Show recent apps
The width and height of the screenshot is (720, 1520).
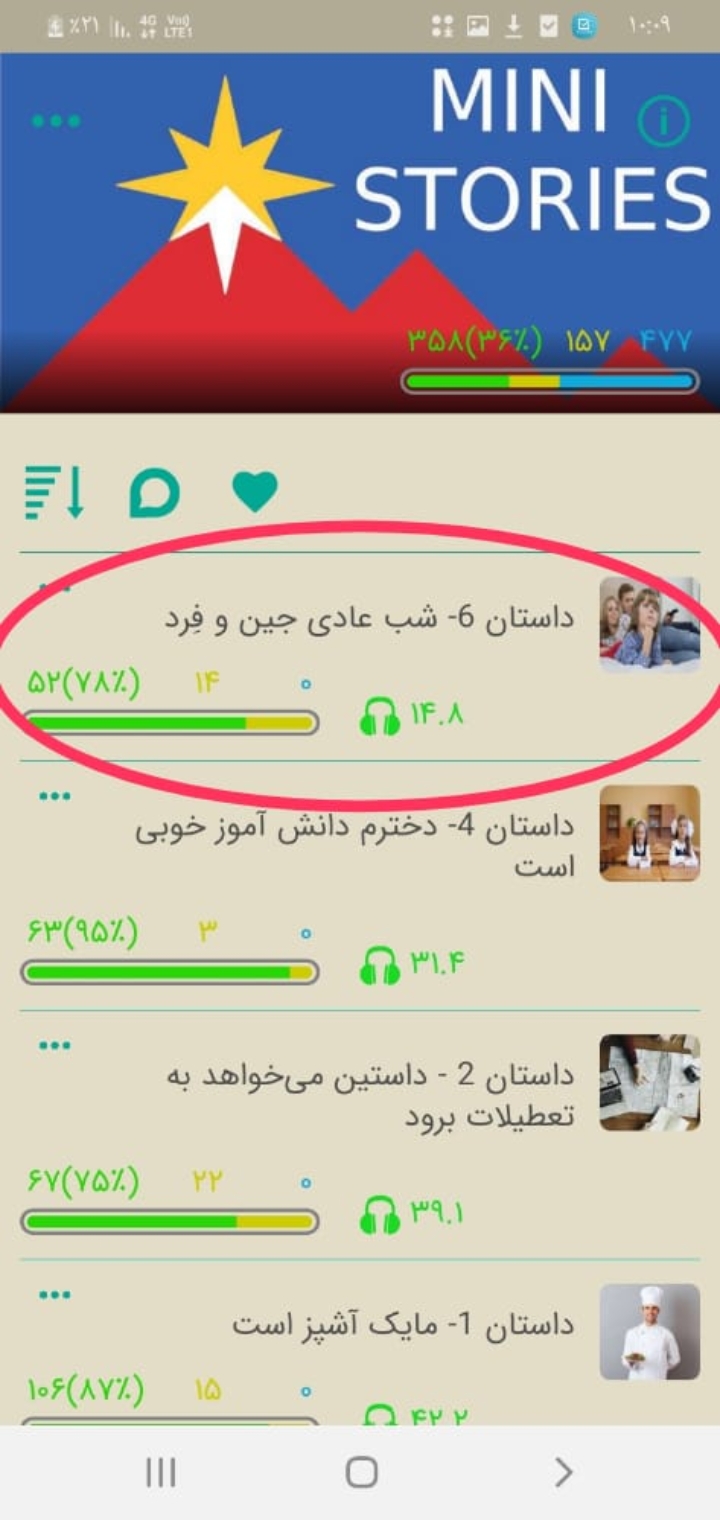pos(161,1472)
